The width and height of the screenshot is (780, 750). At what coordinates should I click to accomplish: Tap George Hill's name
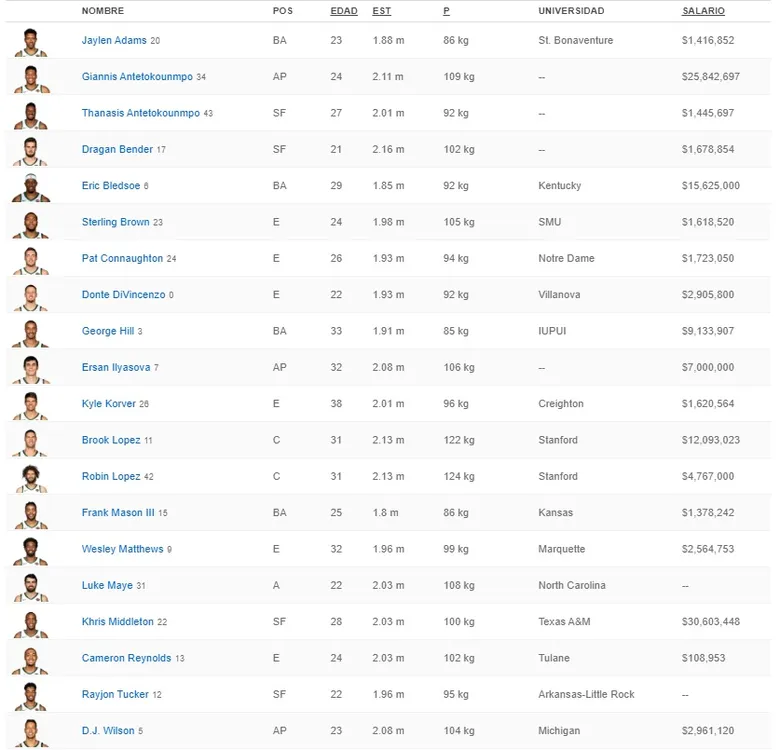point(107,331)
